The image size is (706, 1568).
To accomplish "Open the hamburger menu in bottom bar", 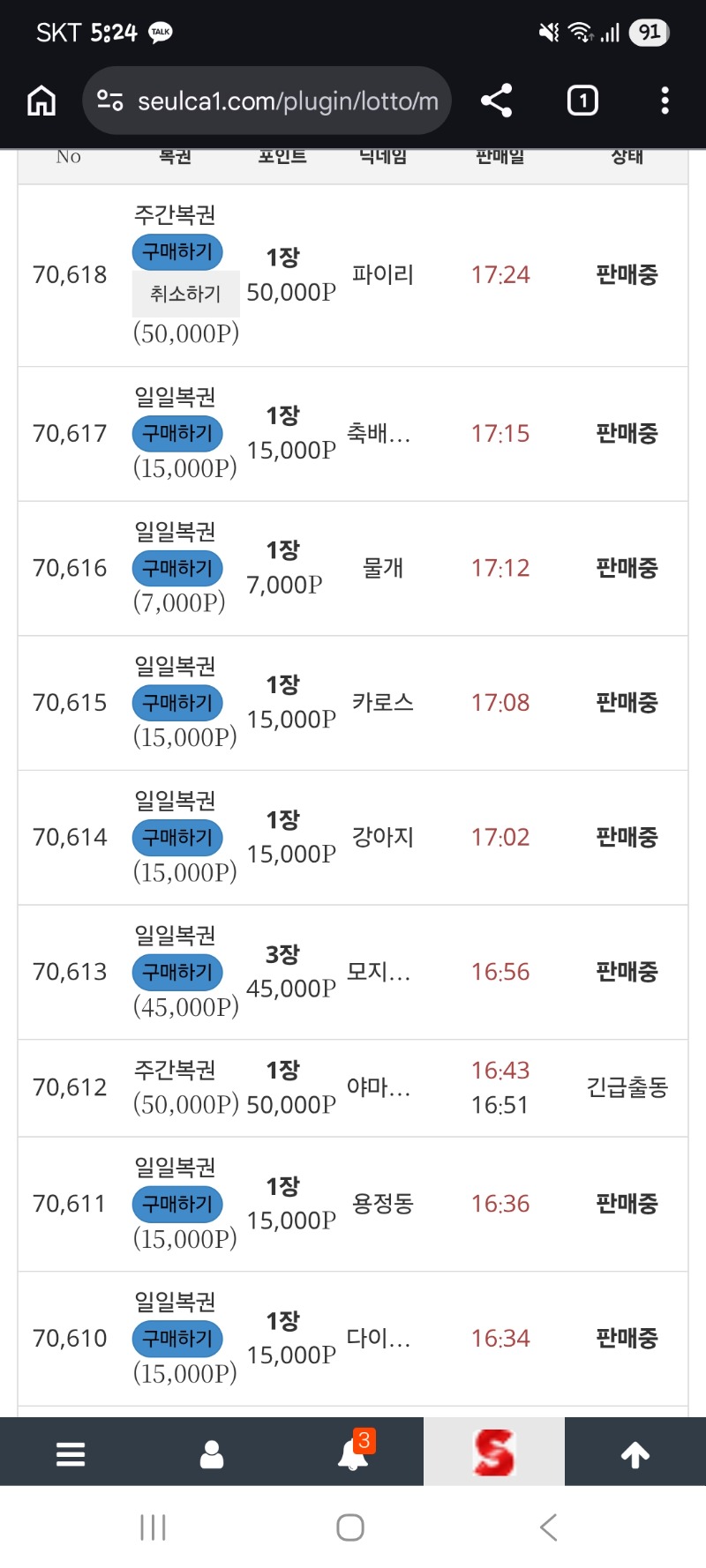I will (x=71, y=1454).
